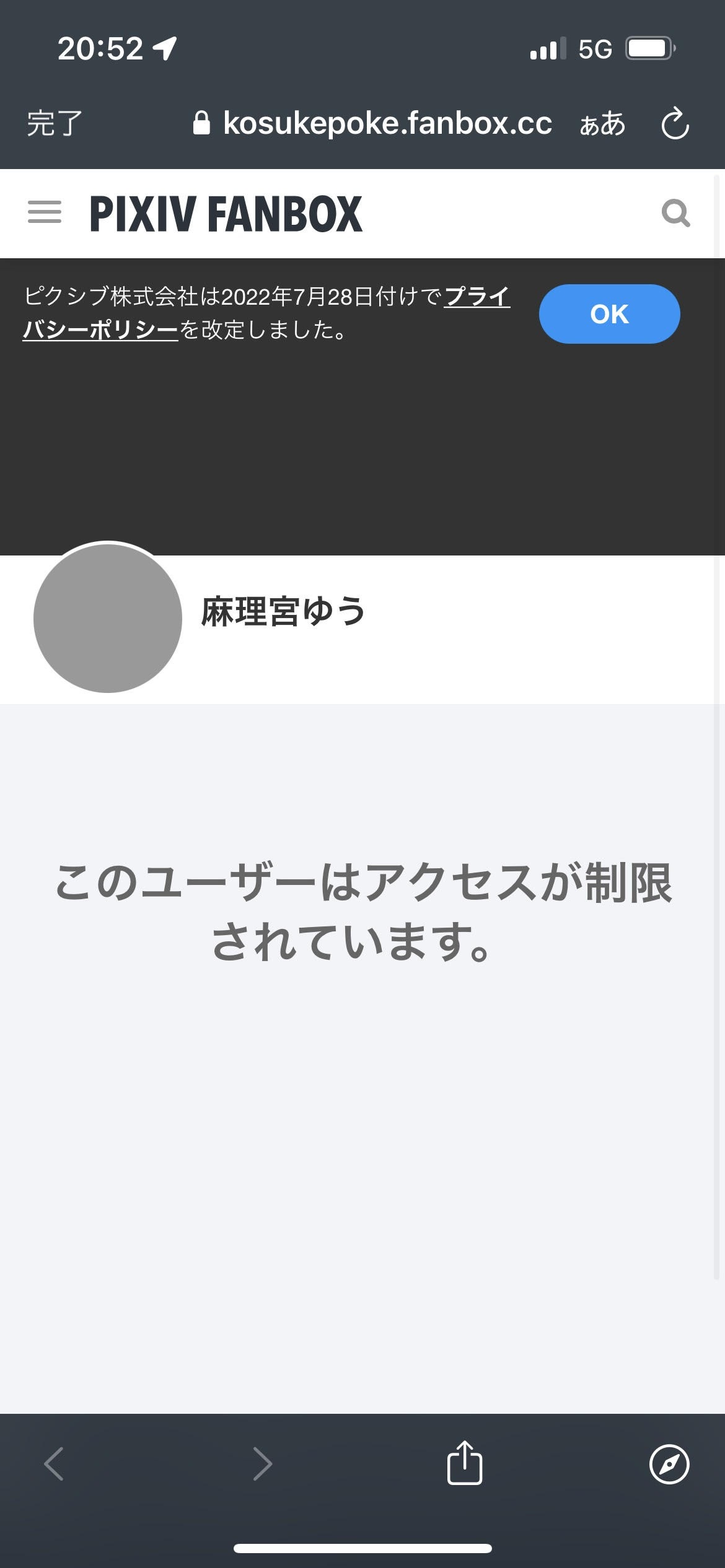Tap 完了 to close the browser

coord(55,123)
